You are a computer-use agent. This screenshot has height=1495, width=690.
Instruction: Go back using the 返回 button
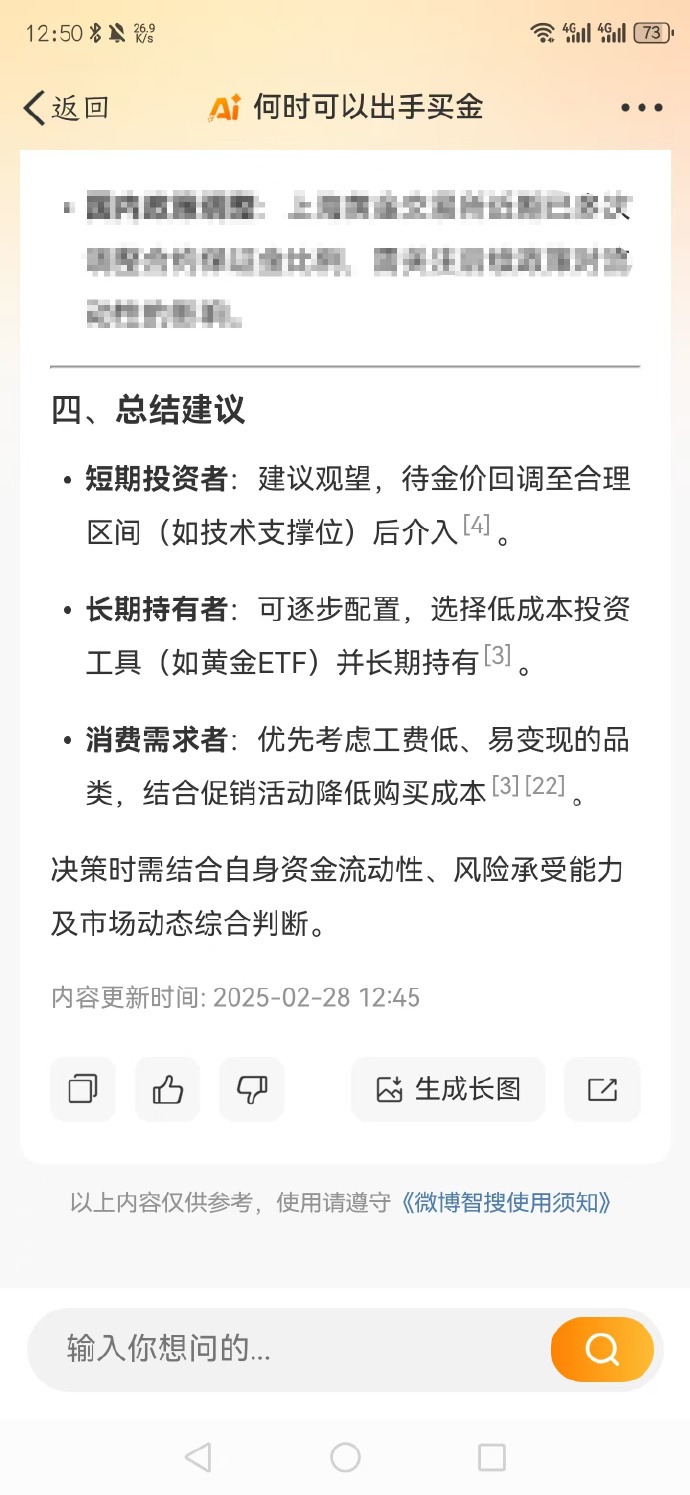click(x=66, y=108)
